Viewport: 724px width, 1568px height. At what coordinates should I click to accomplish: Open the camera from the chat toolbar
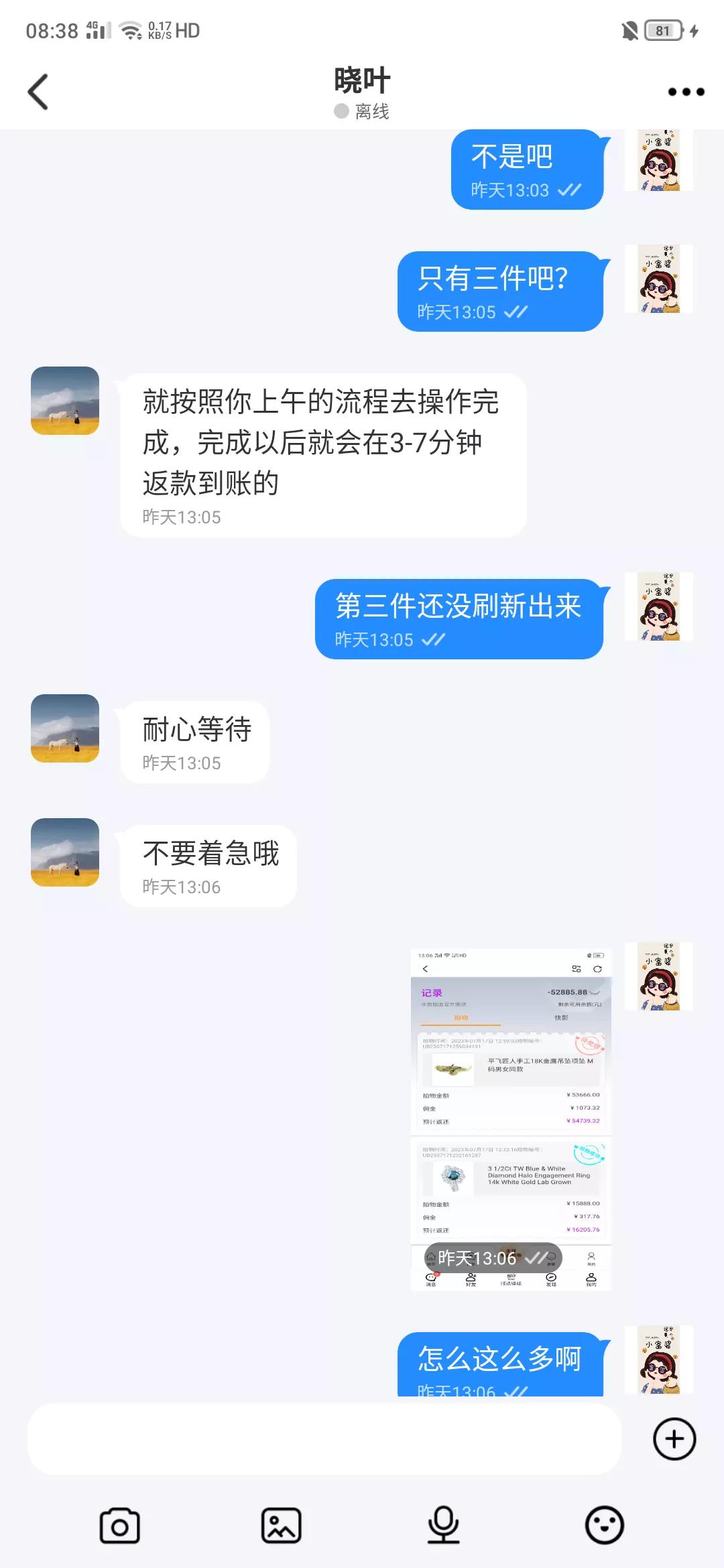click(x=119, y=1524)
